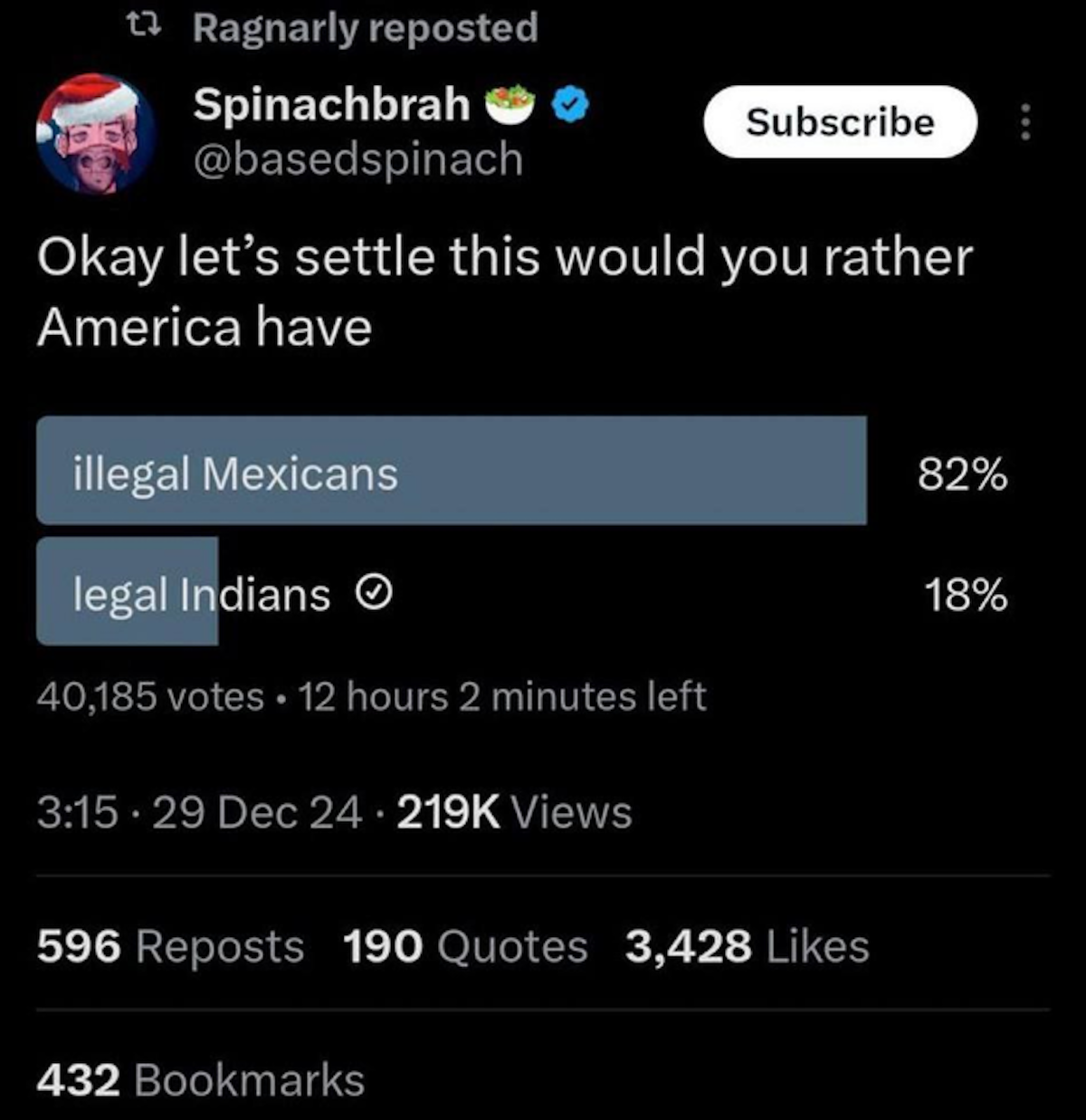The width and height of the screenshot is (1086, 1120).
Task: Open Ragnarly's profile from the repost label
Action: coord(365,27)
